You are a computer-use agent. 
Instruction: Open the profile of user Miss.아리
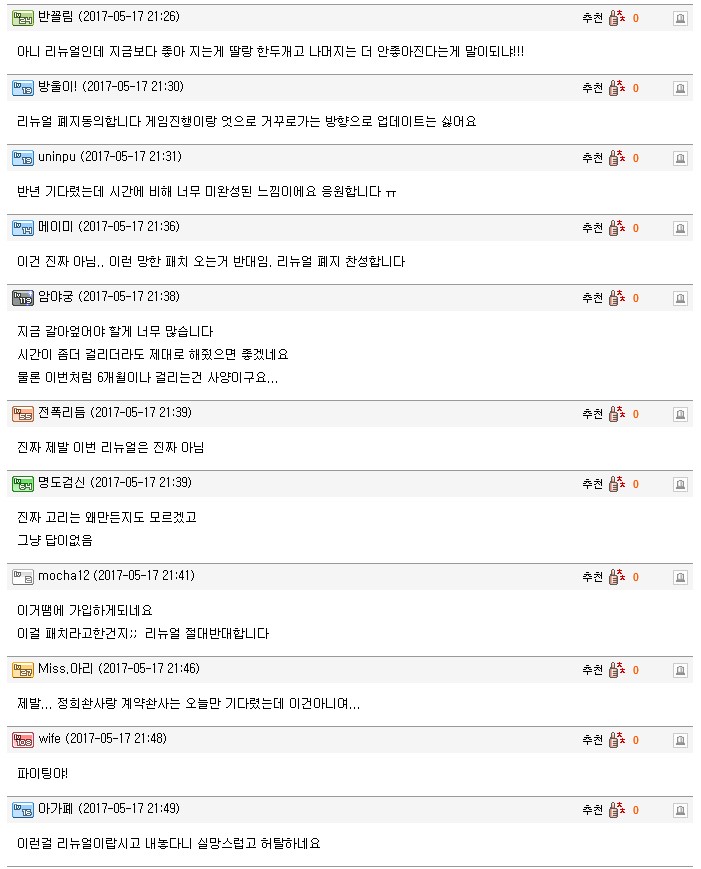coord(62,669)
